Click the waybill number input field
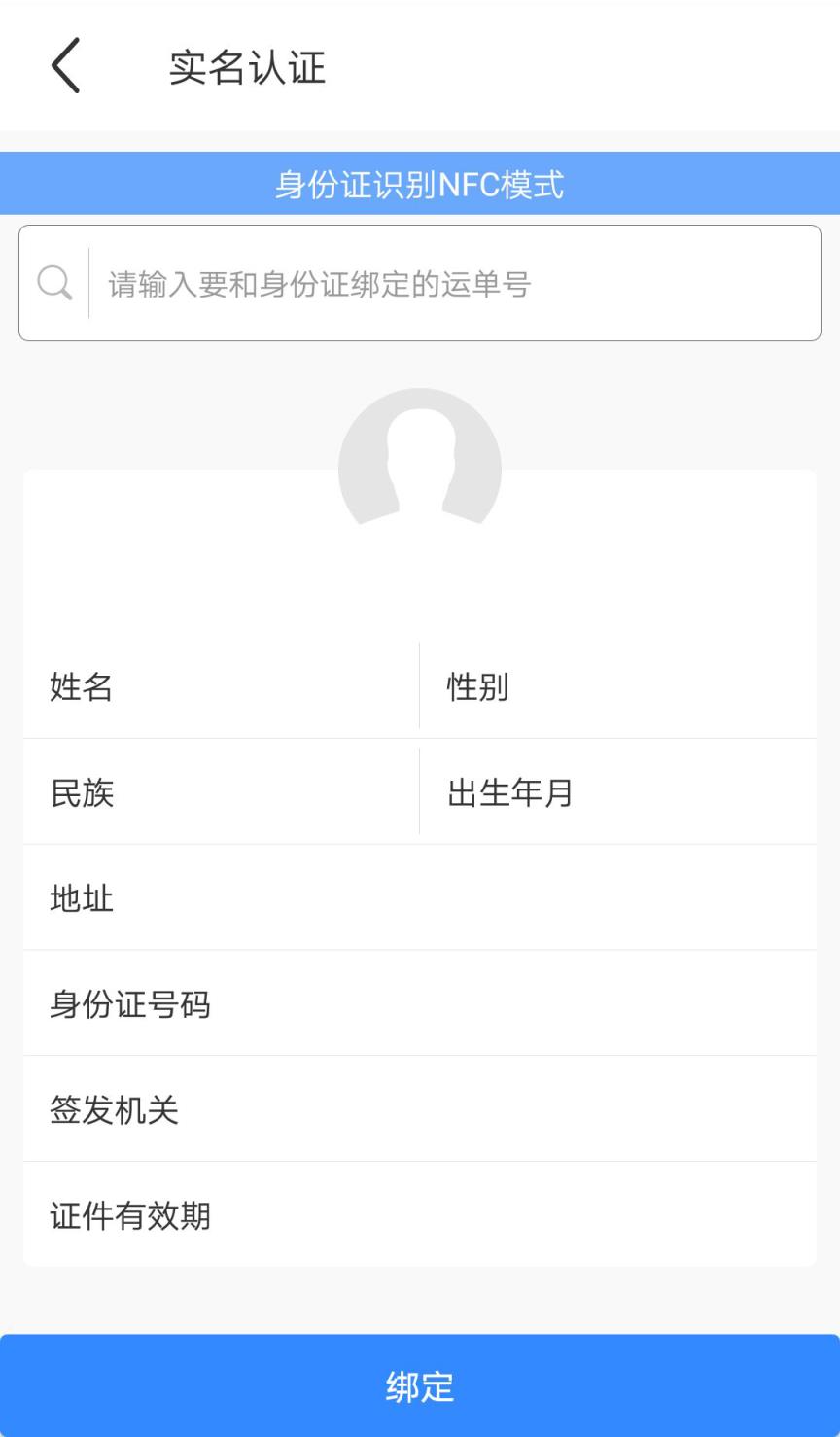Screen dimensions: 840x1437 pos(437,281)
